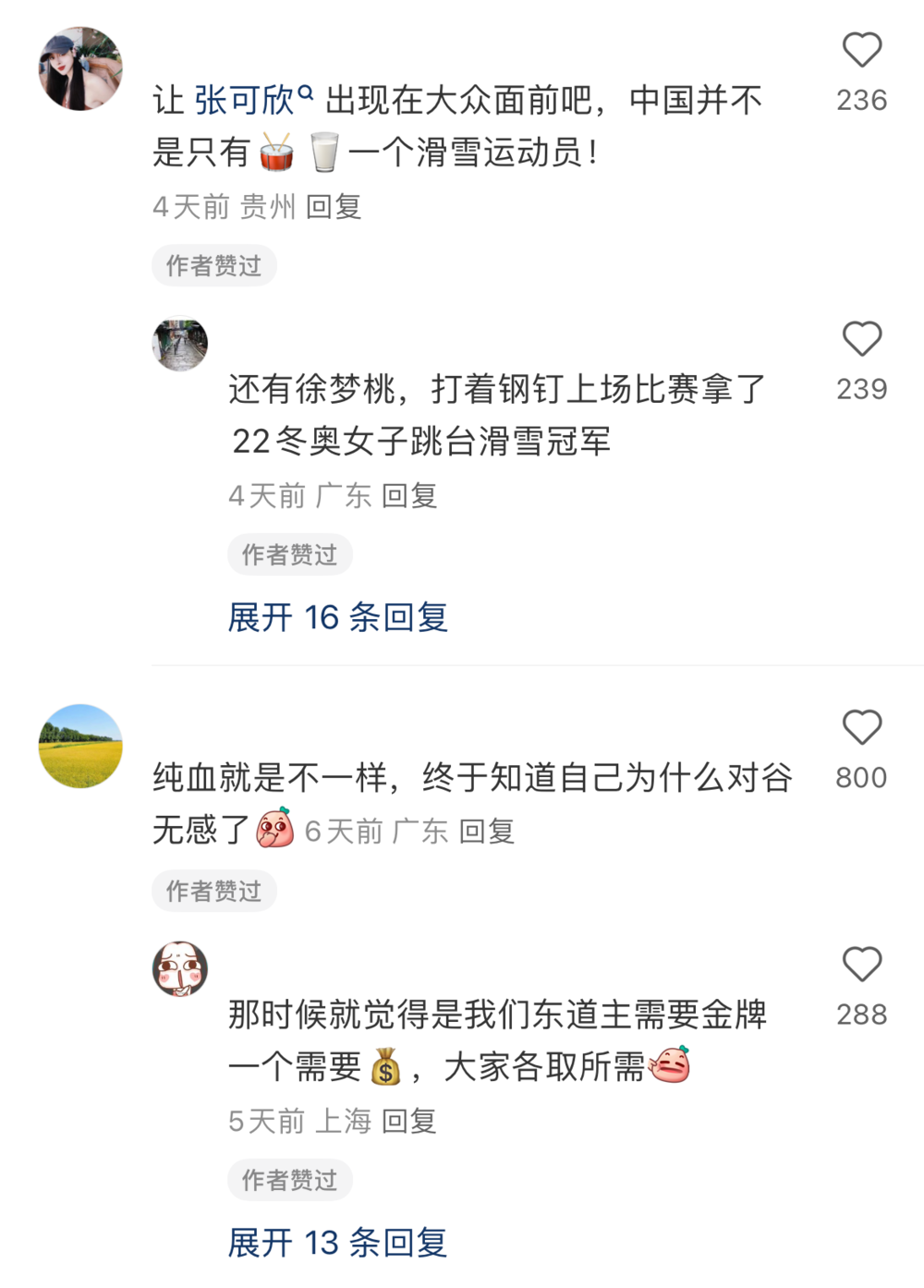Screen dimensions: 924x1288
Task: Reply to the 纯血就是不一样 comment
Action: click(x=487, y=832)
